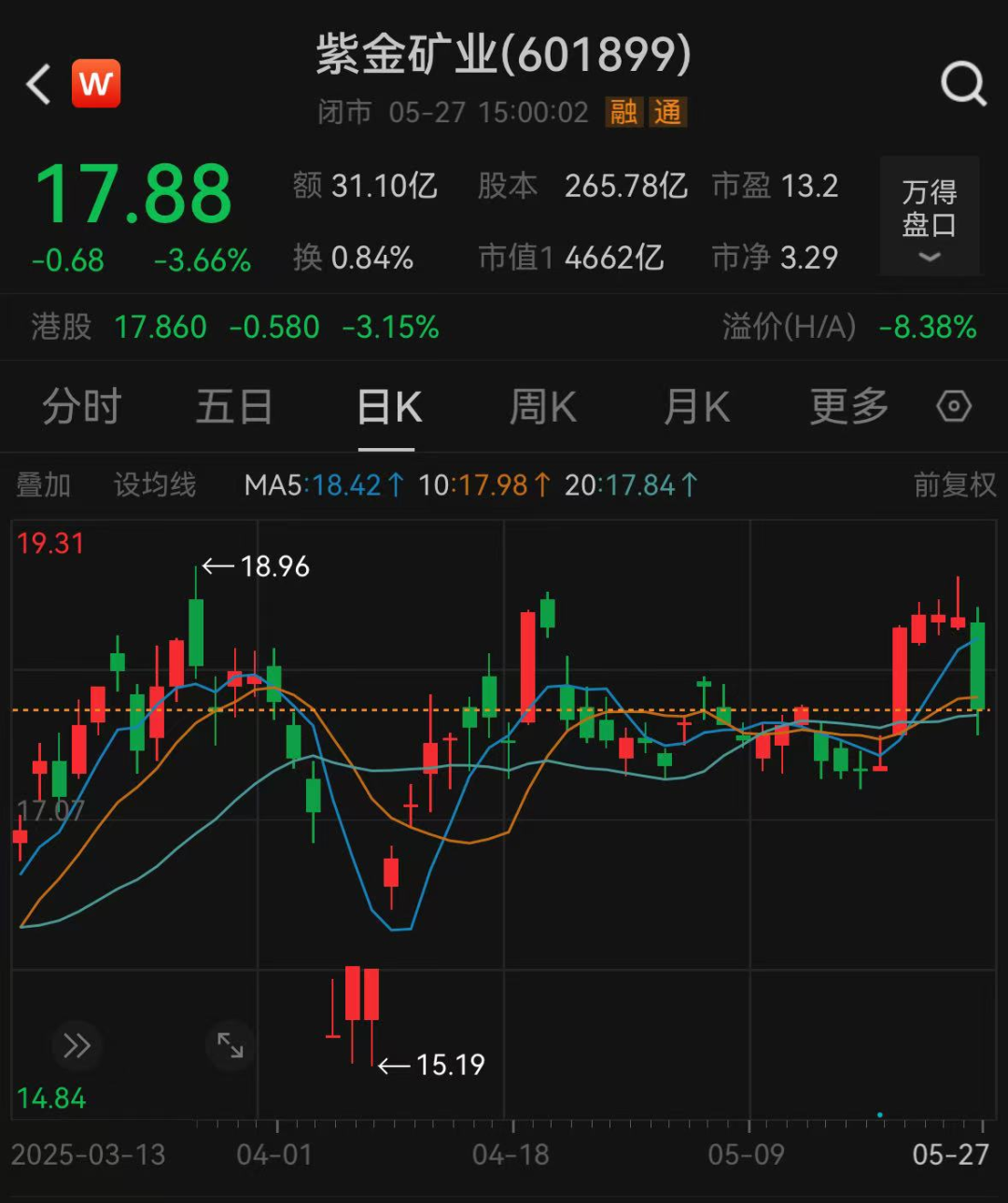The height and width of the screenshot is (1203, 1008).
Task: Switch to the 周K weekly chart tab
Action: [542, 407]
